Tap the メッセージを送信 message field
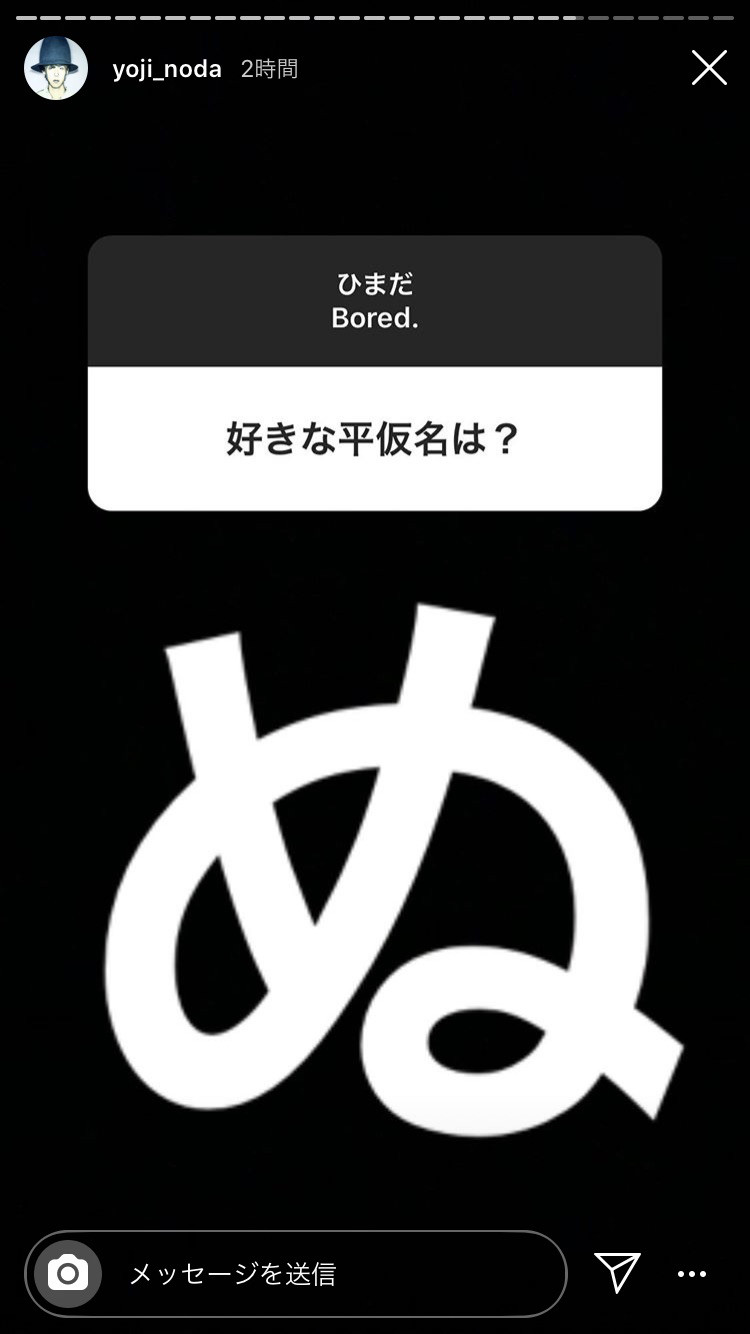This screenshot has width=750, height=1334. coord(296,1273)
